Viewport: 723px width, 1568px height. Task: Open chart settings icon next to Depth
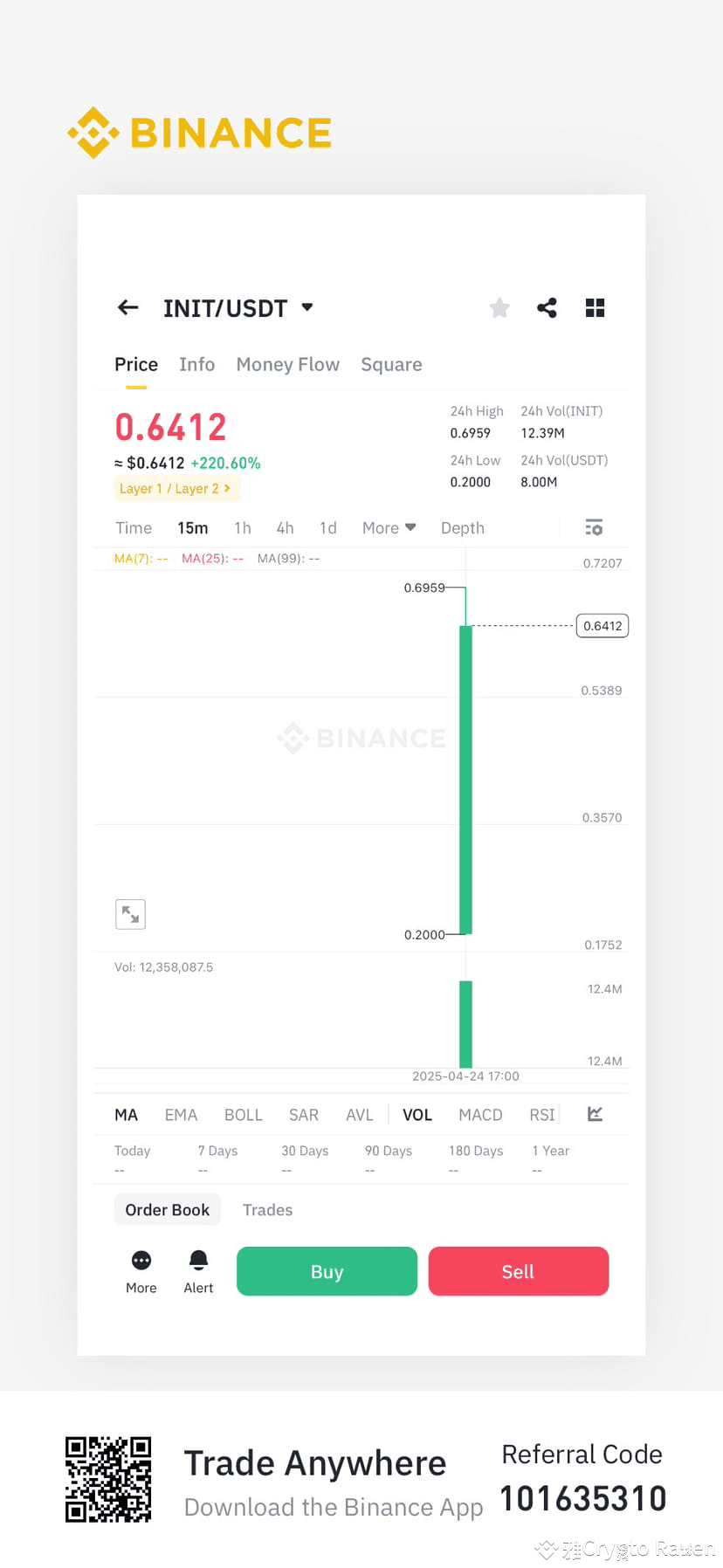tap(594, 527)
